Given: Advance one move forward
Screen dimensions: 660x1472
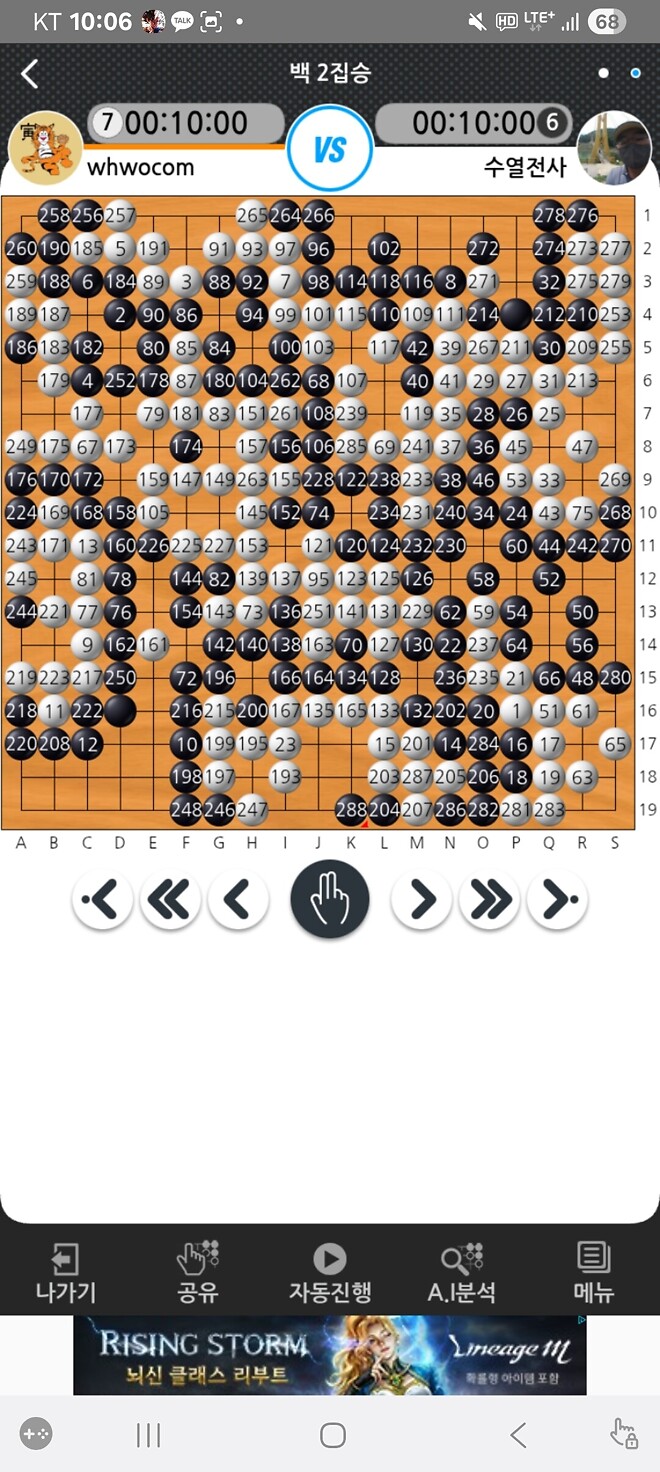Looking at the screenshot, I should click(422, 900).
